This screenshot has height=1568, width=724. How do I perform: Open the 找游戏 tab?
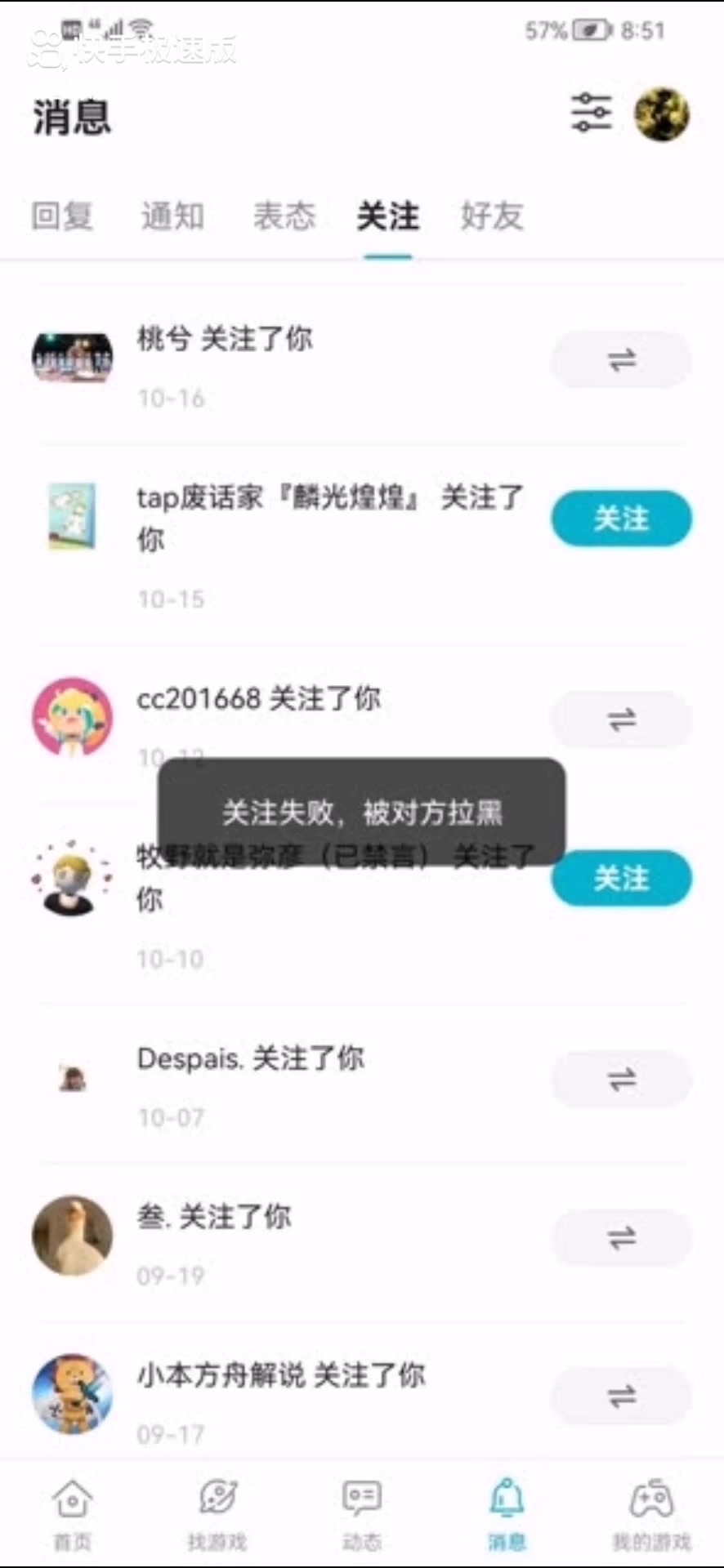coord(217,1515)
